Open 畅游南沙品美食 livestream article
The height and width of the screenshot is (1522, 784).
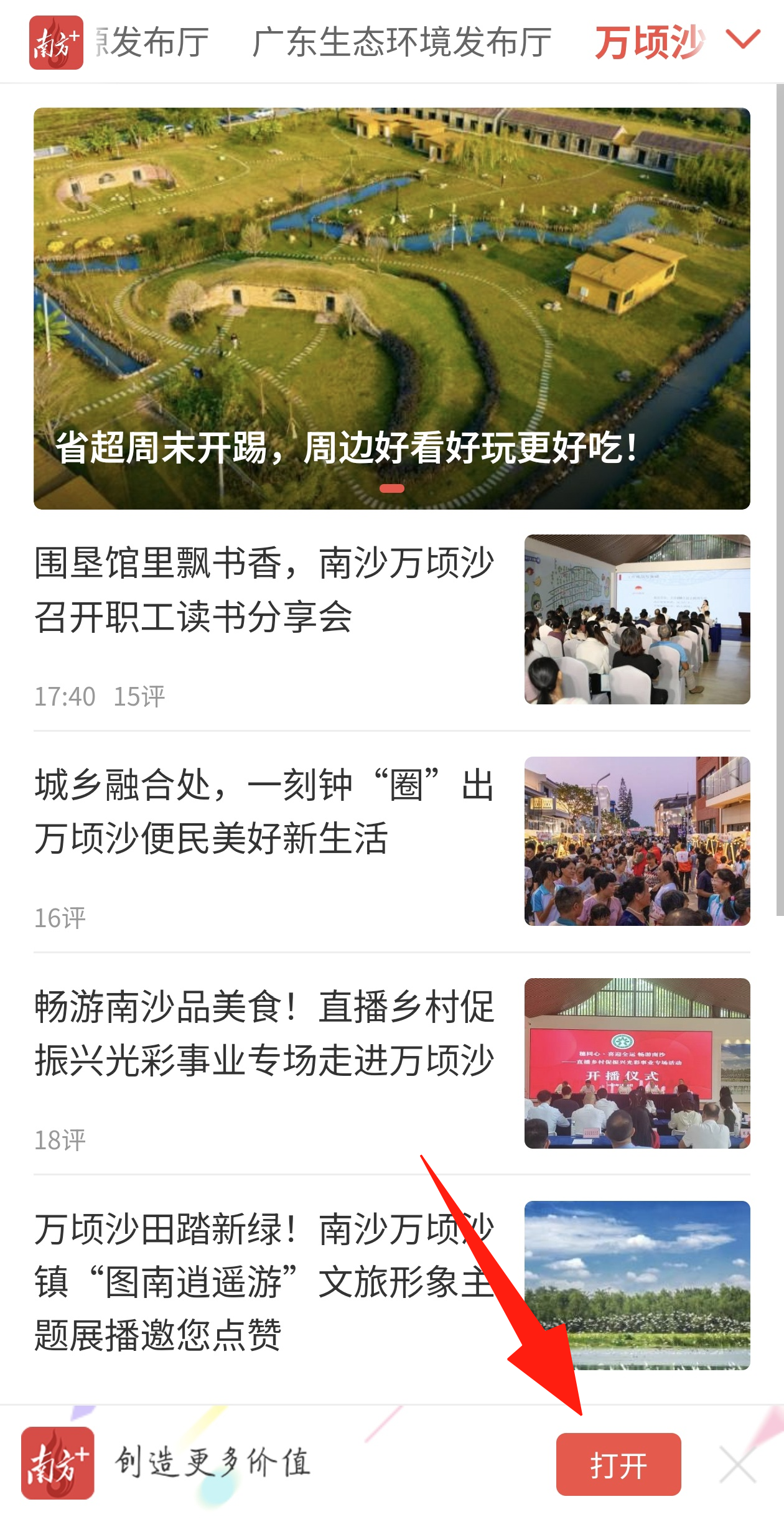coord(264,1033)
